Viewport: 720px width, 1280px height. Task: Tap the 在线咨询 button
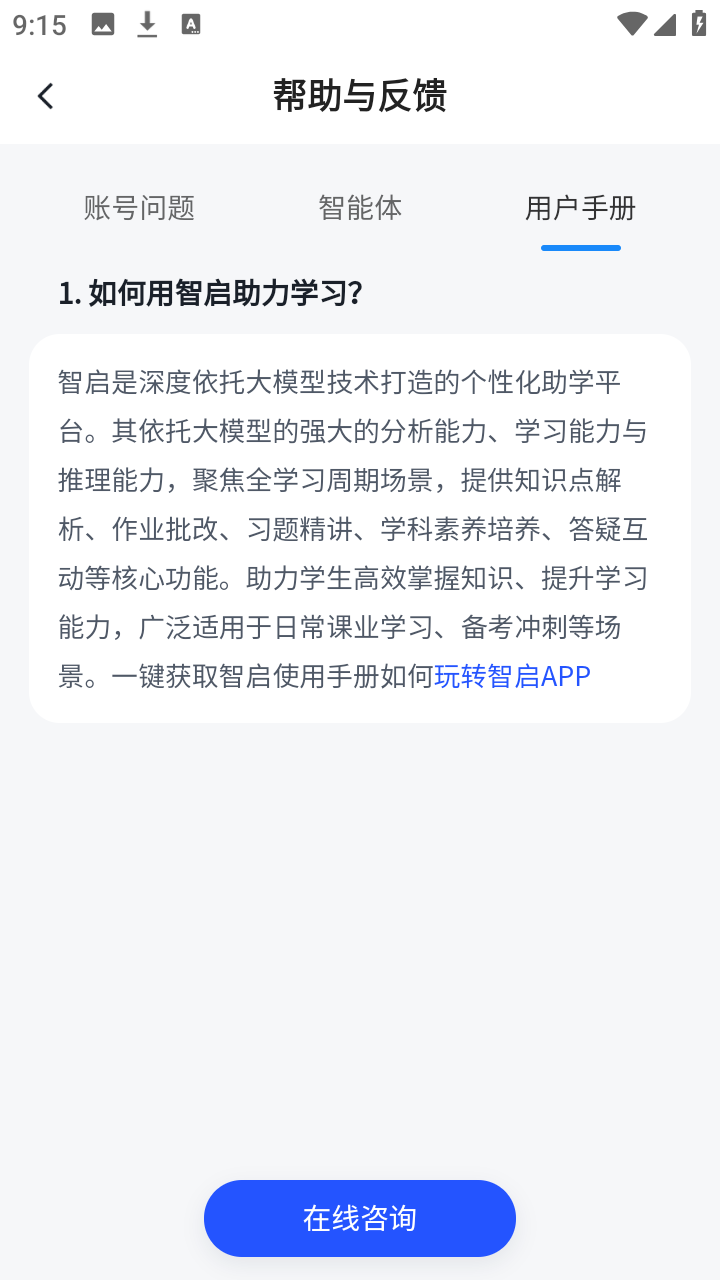[360, 1218]
